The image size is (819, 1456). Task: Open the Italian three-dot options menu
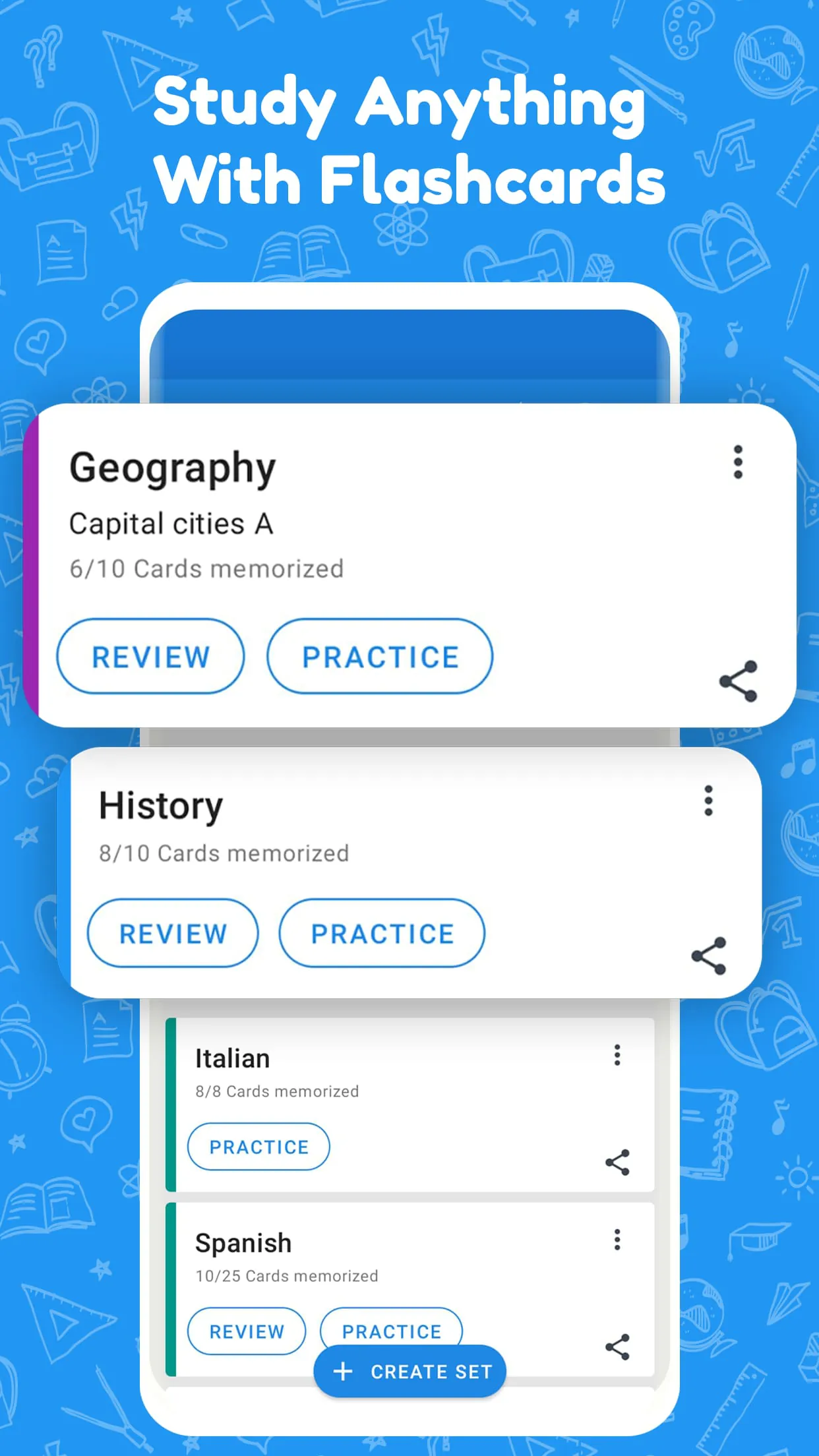click(617, 1056)
